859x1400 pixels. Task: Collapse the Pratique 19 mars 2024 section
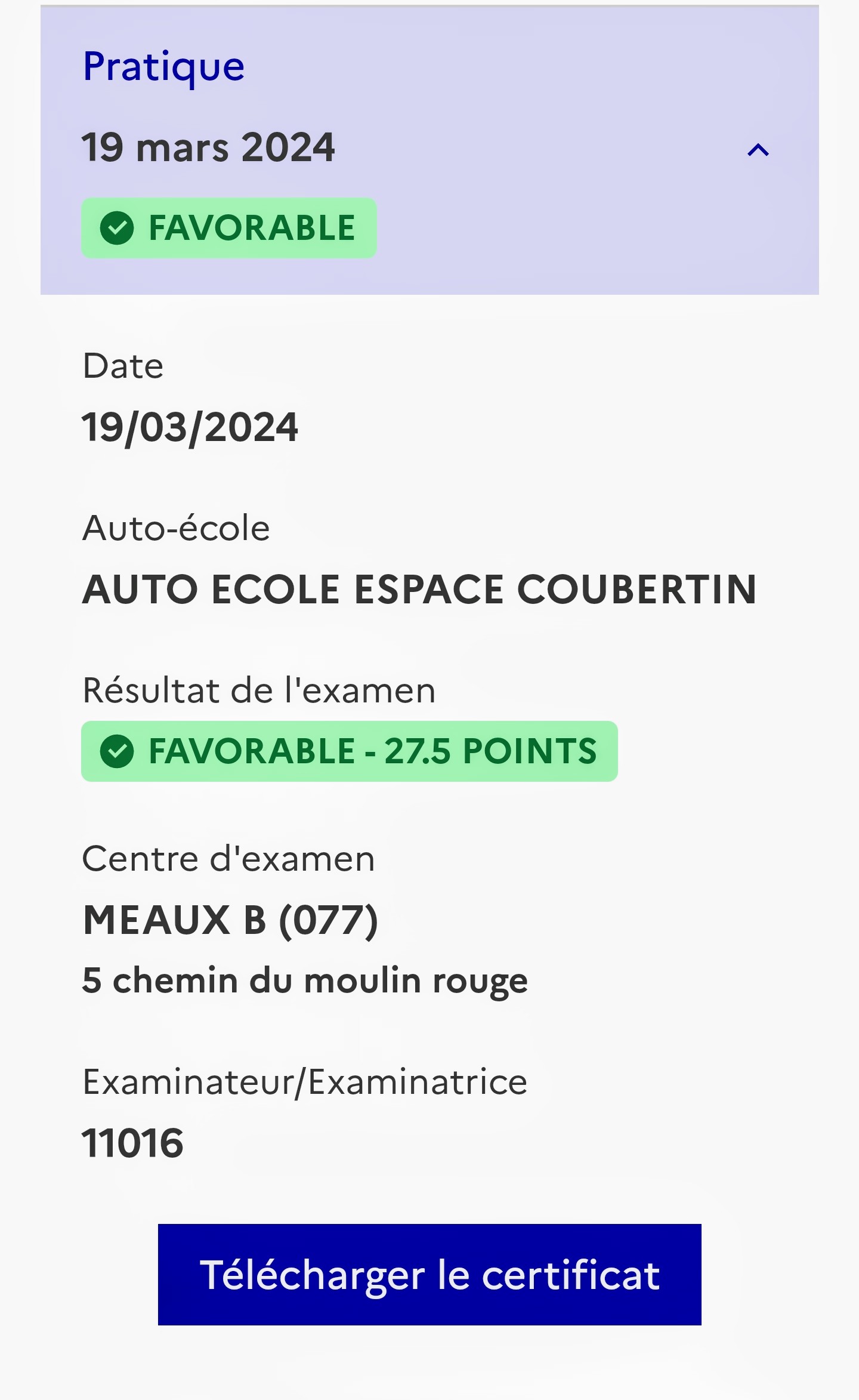click(758, 150)
